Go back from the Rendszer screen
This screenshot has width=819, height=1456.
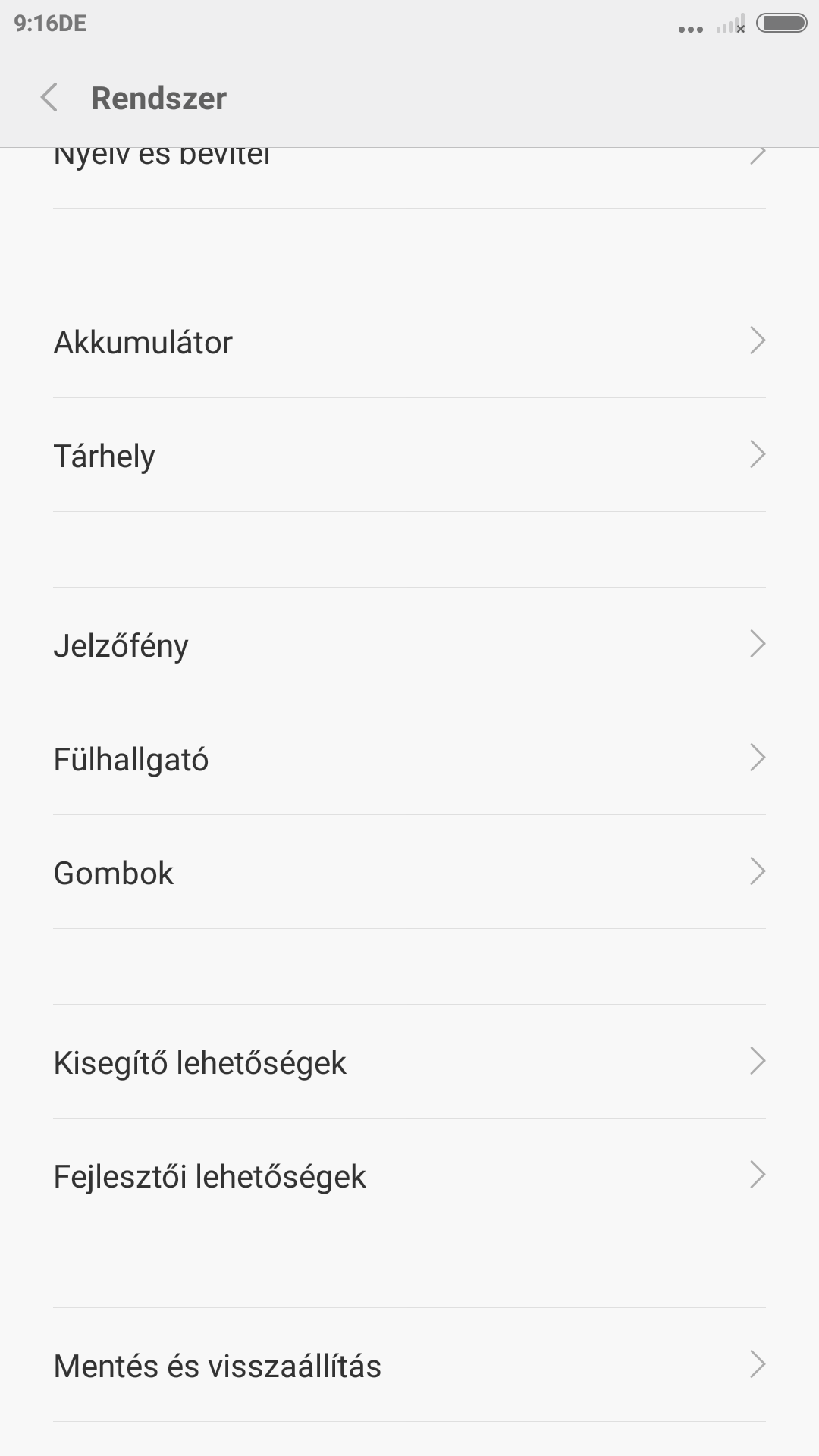[x=49, y=98]
